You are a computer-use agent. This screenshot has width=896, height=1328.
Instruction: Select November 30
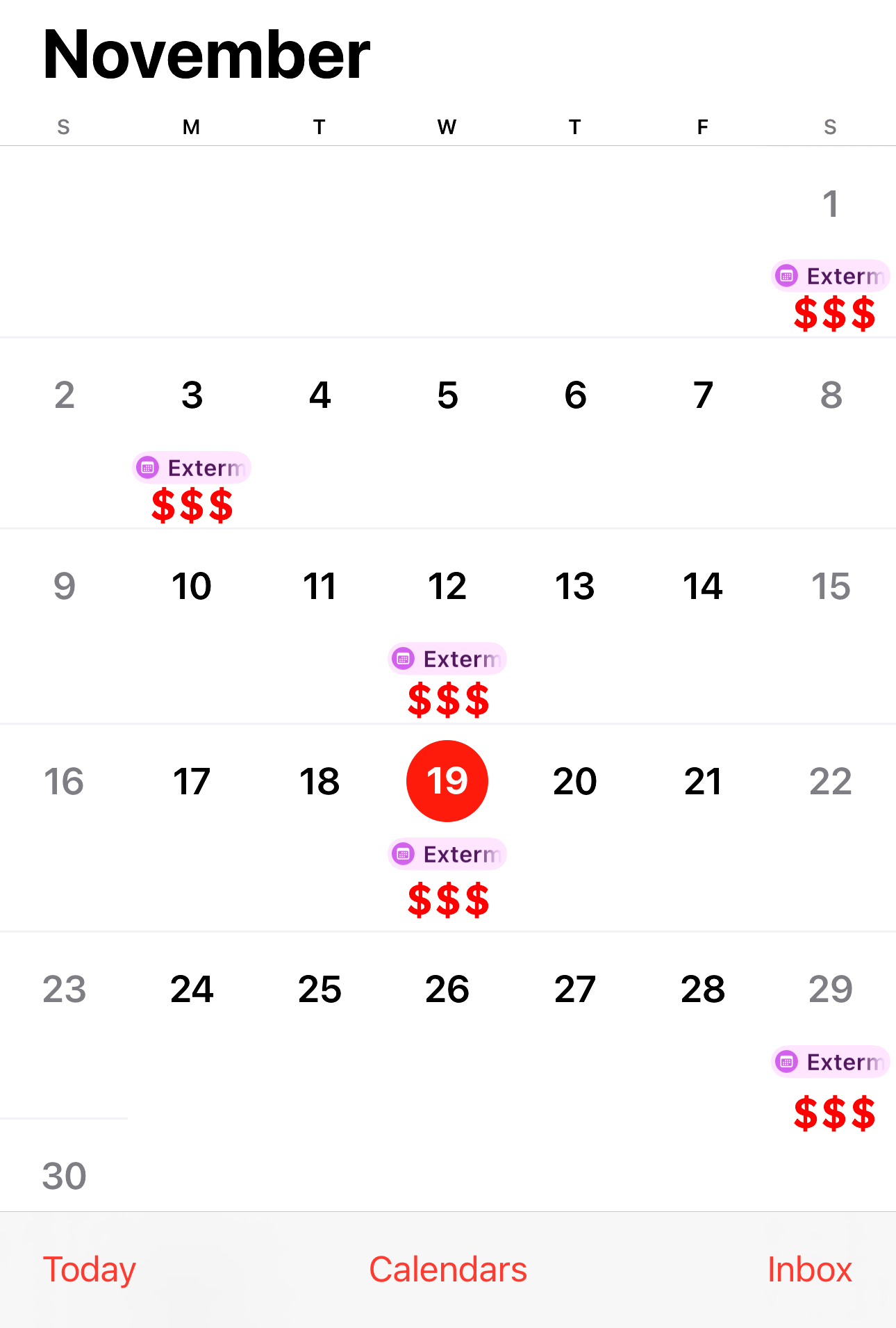coord(64,1176)
